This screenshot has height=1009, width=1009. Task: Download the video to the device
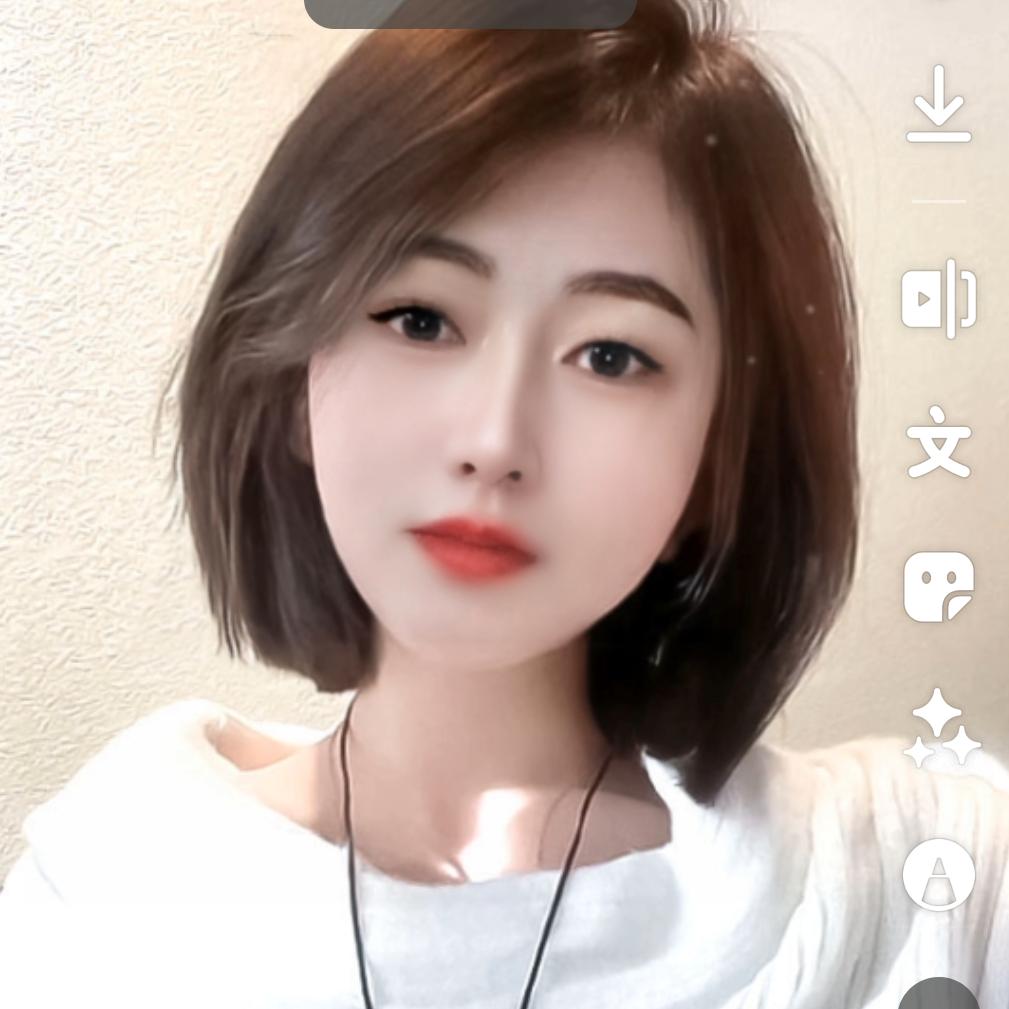tap(938, 104)
